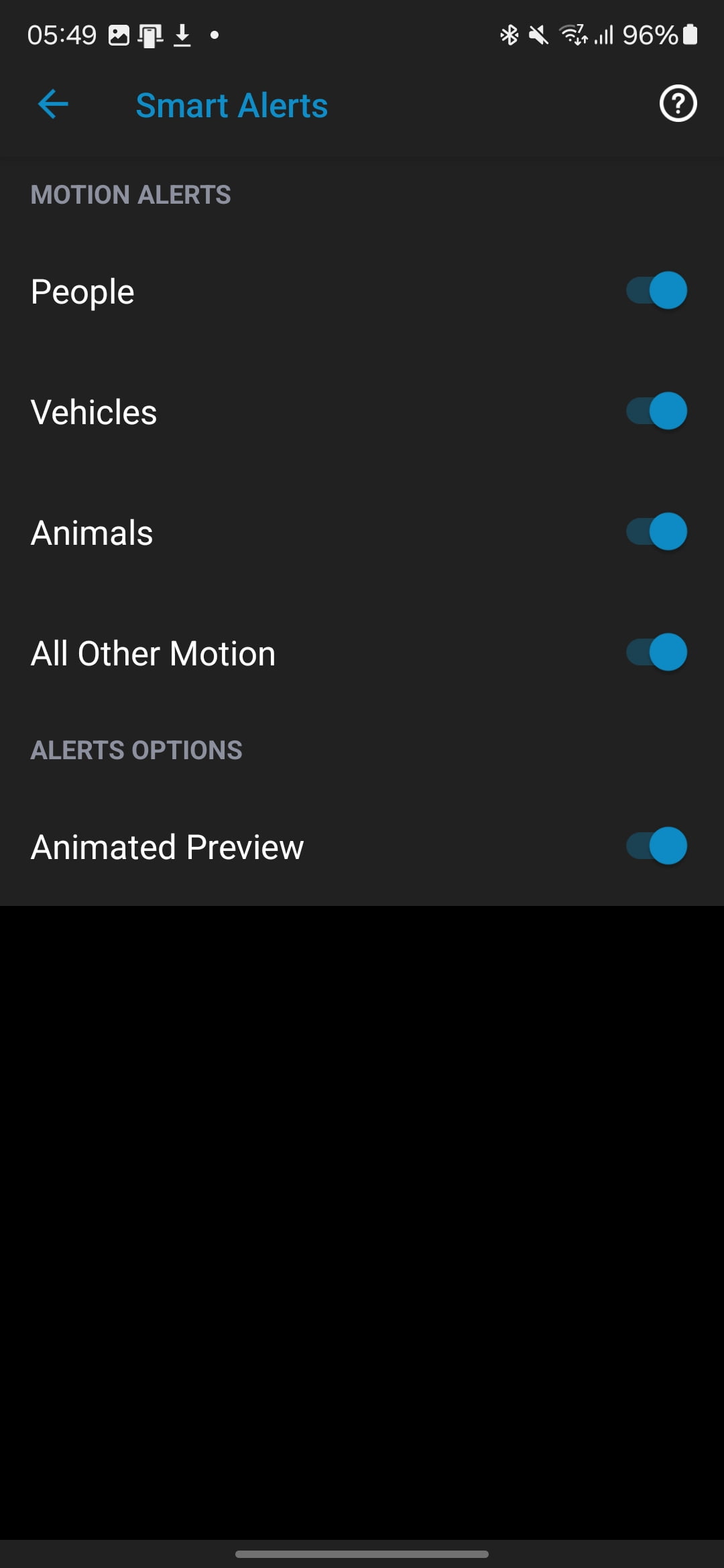Turn off People motion alerts

click(656, 291)
